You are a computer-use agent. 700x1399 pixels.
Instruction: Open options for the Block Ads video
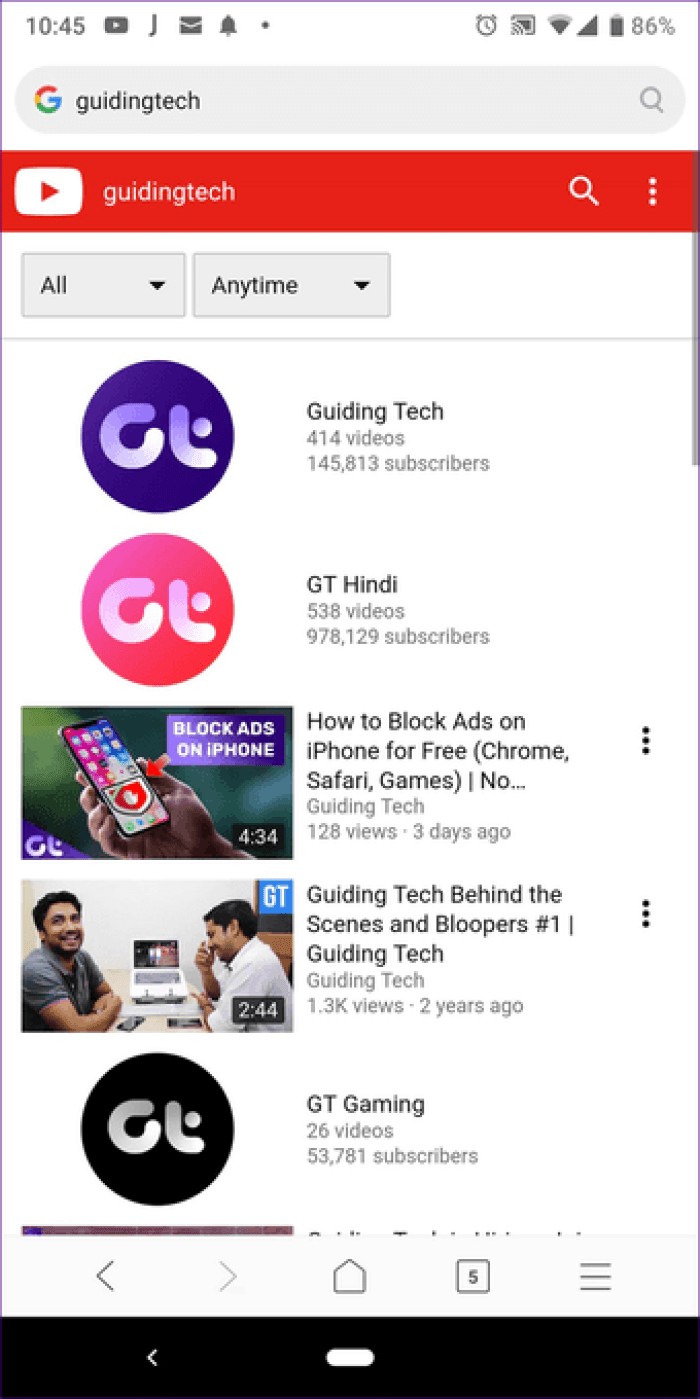(x=646, y=740)
